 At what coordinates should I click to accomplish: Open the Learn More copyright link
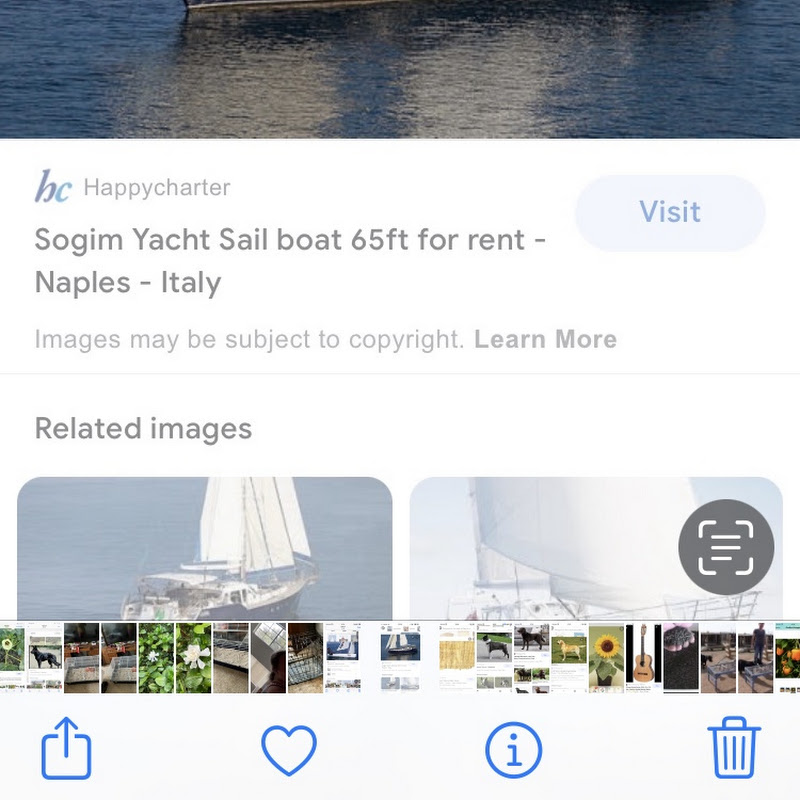tap(545, 339)
